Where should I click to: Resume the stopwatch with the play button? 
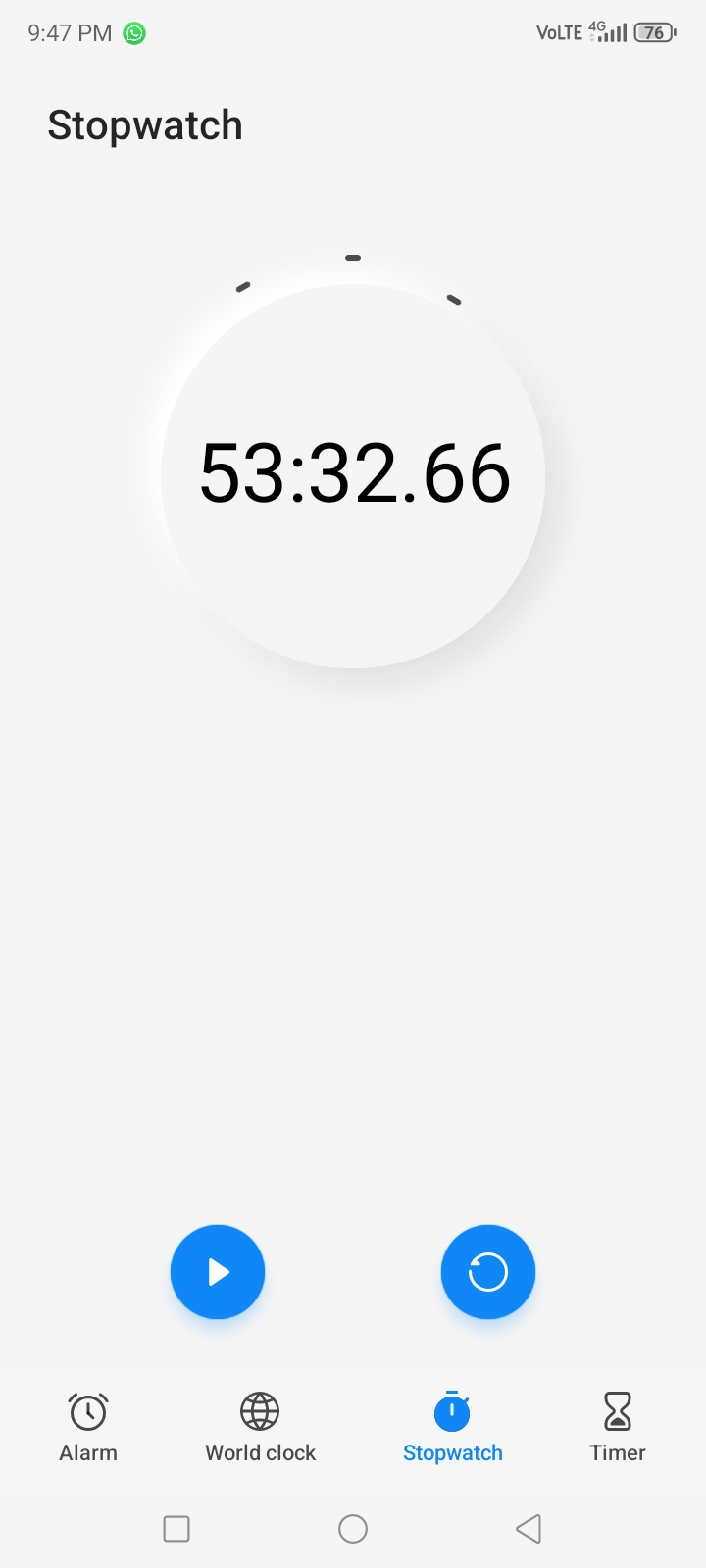[218, 1271]
